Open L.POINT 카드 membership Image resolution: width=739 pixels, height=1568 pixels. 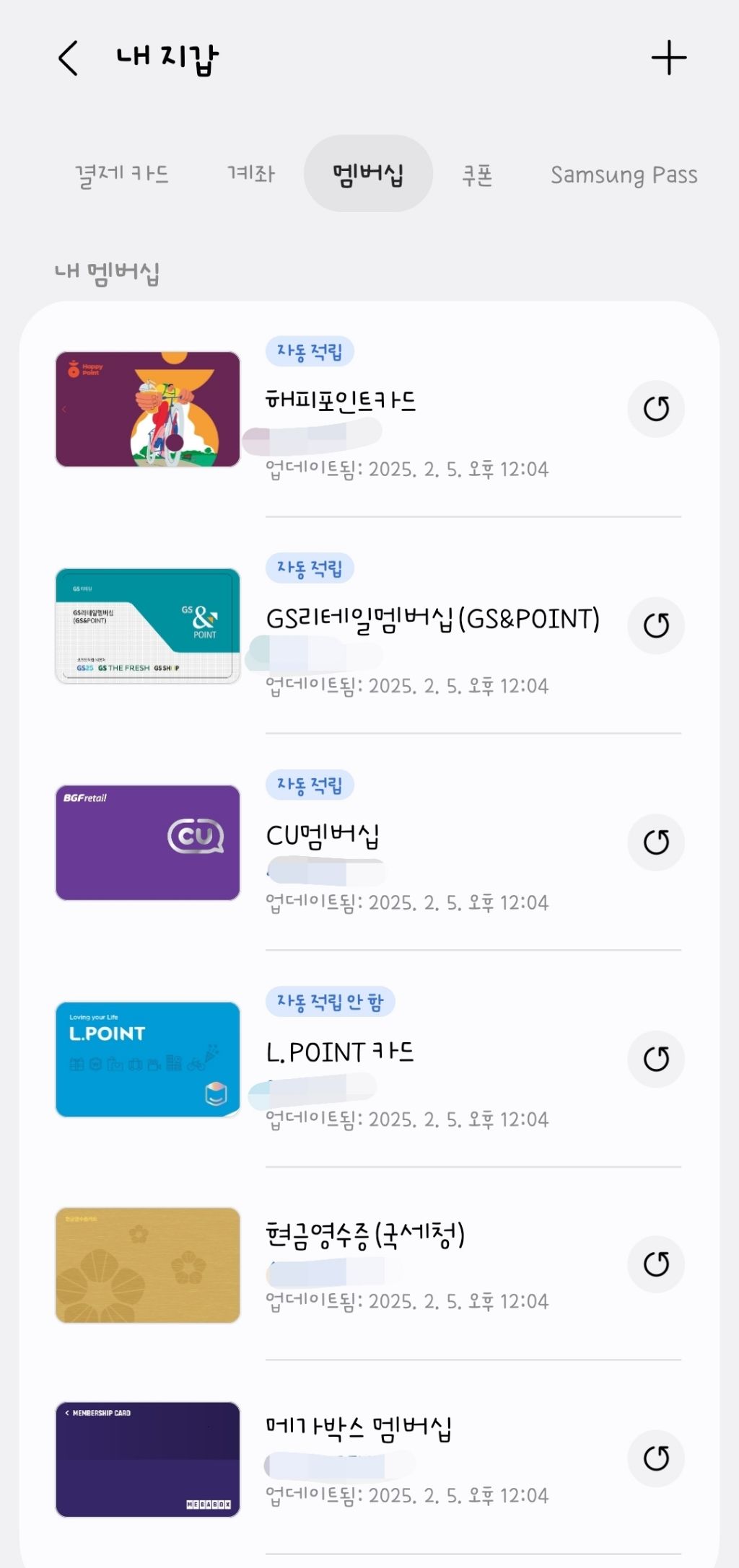click(x=339, y=1052)
